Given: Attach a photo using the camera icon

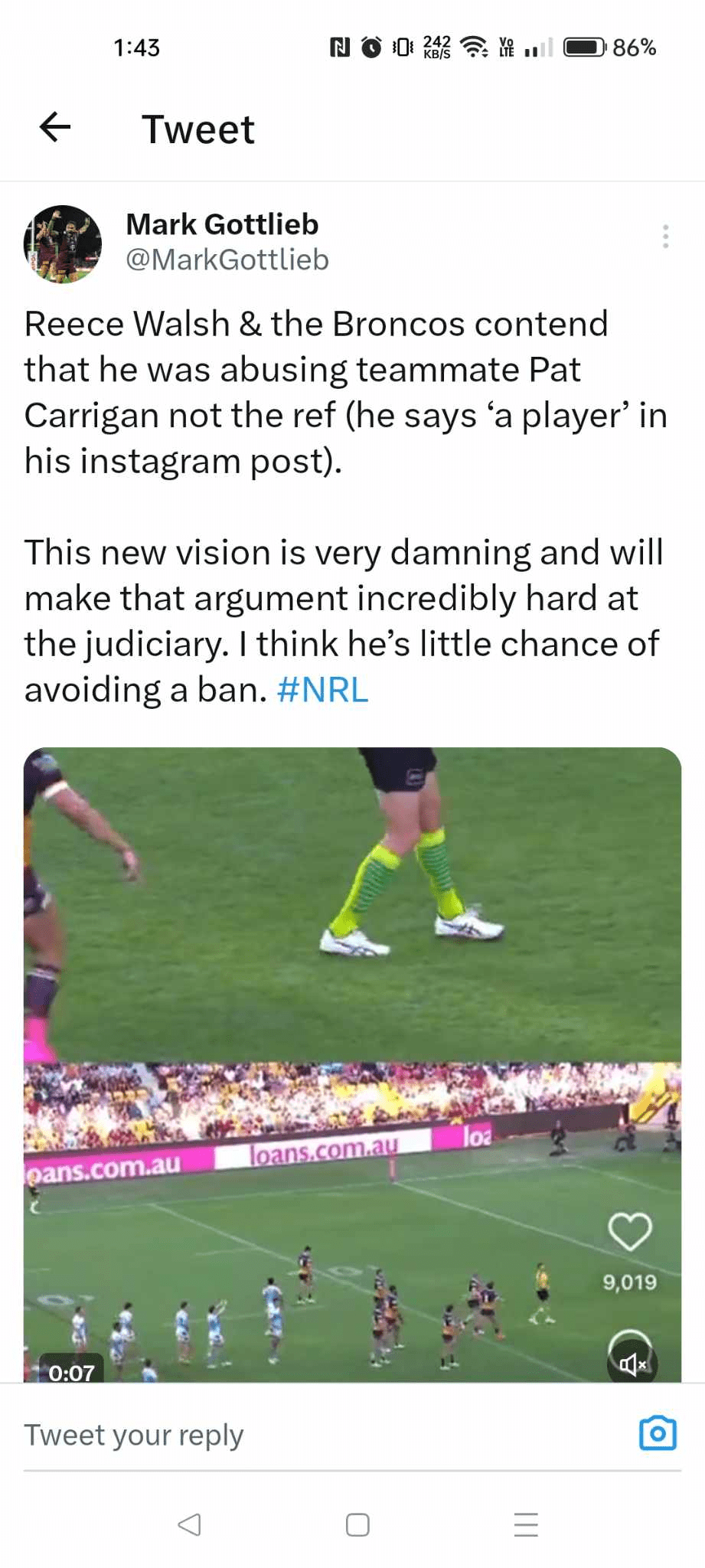Looking at the screenshot, I should coord(658,1433).
